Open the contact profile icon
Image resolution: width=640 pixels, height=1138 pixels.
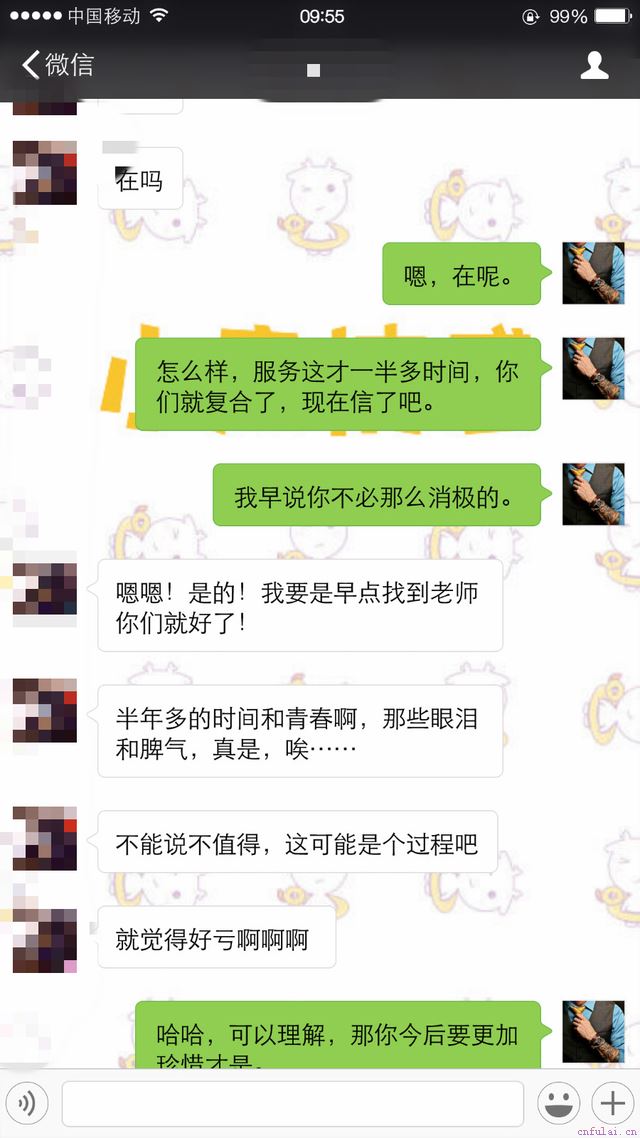pos(595,66)
